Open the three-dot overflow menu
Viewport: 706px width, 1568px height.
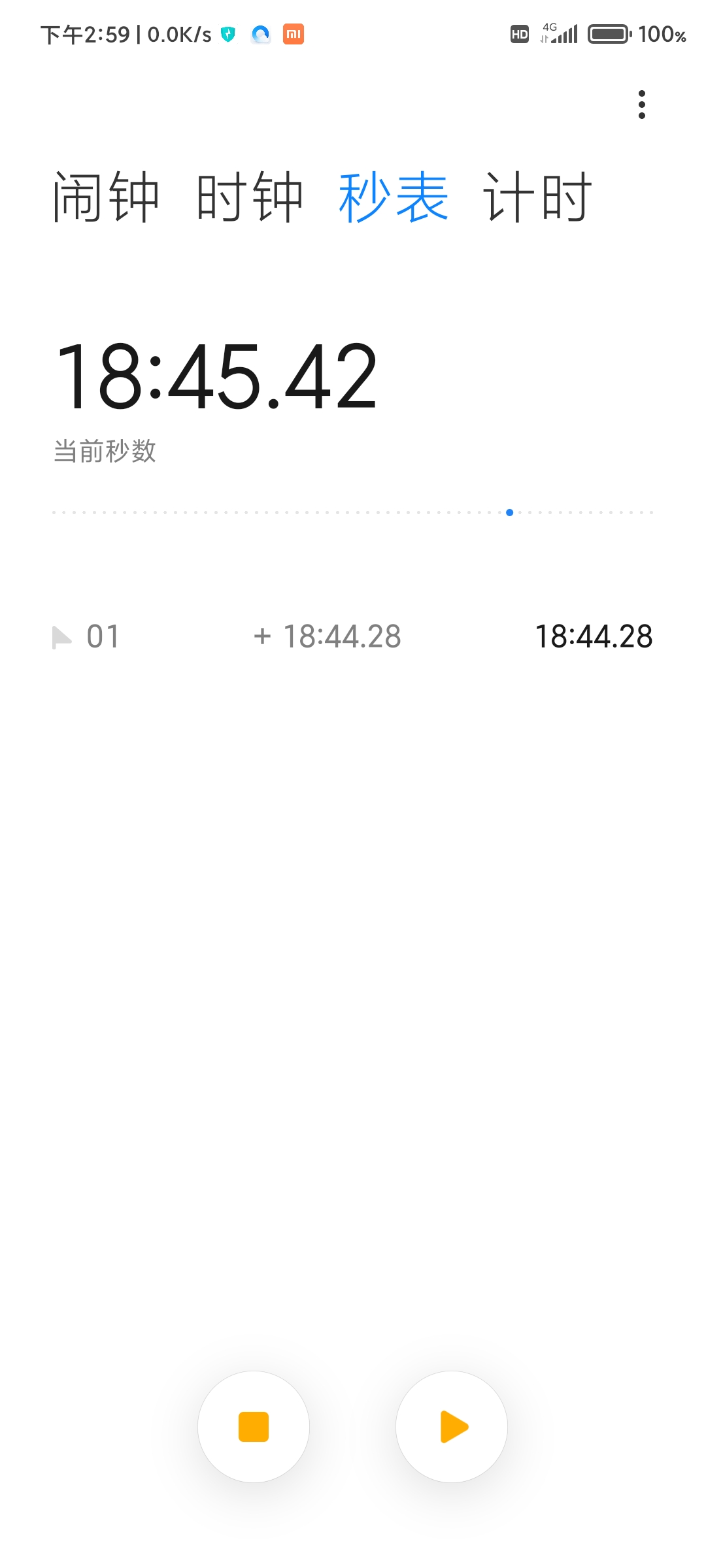click(641, 105)
